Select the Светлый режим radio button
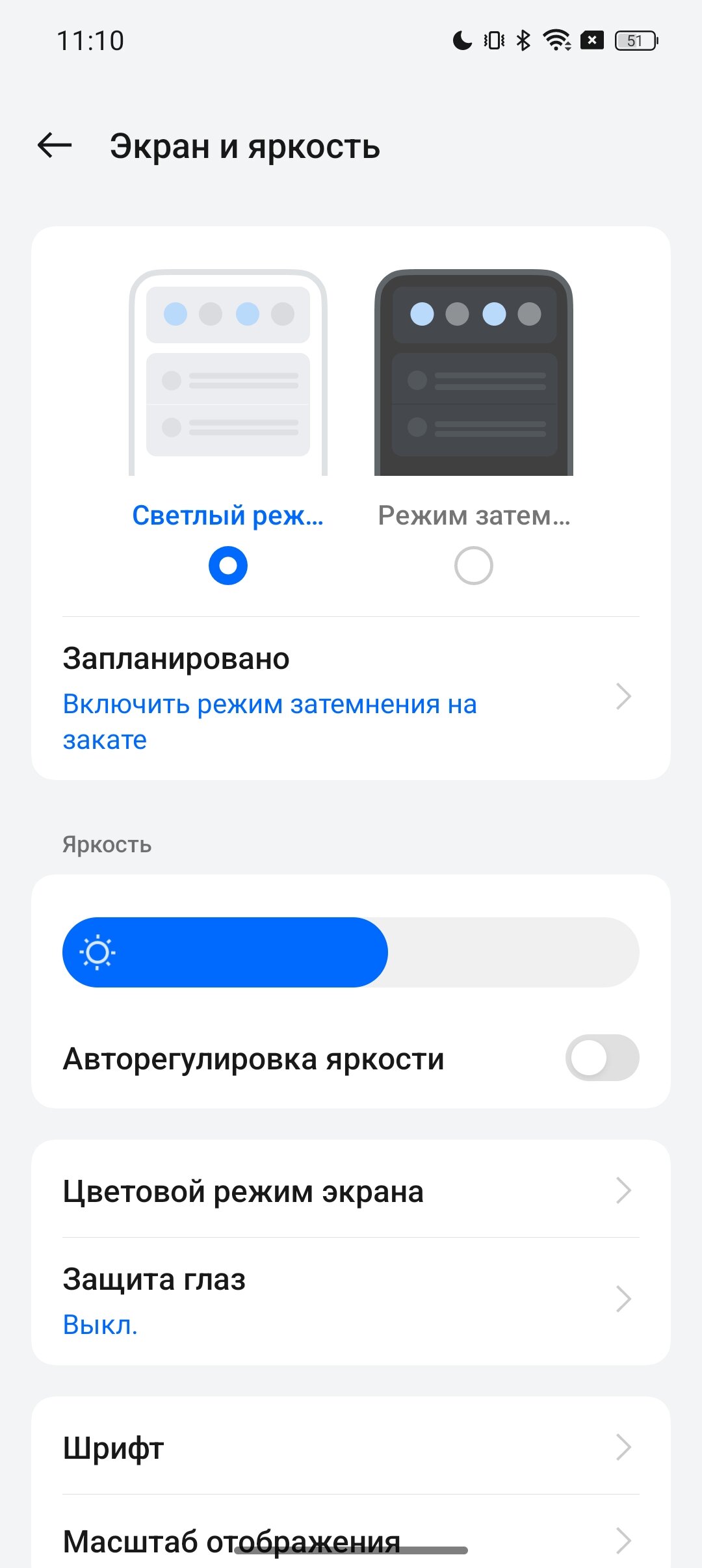 pos(228,566)
